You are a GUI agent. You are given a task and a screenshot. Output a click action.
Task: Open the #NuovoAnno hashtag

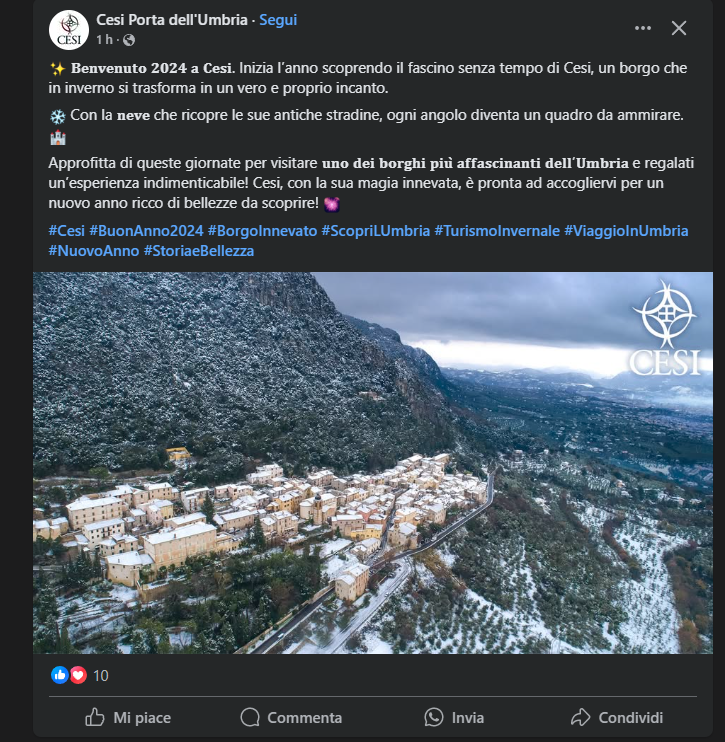click(93, 250)
